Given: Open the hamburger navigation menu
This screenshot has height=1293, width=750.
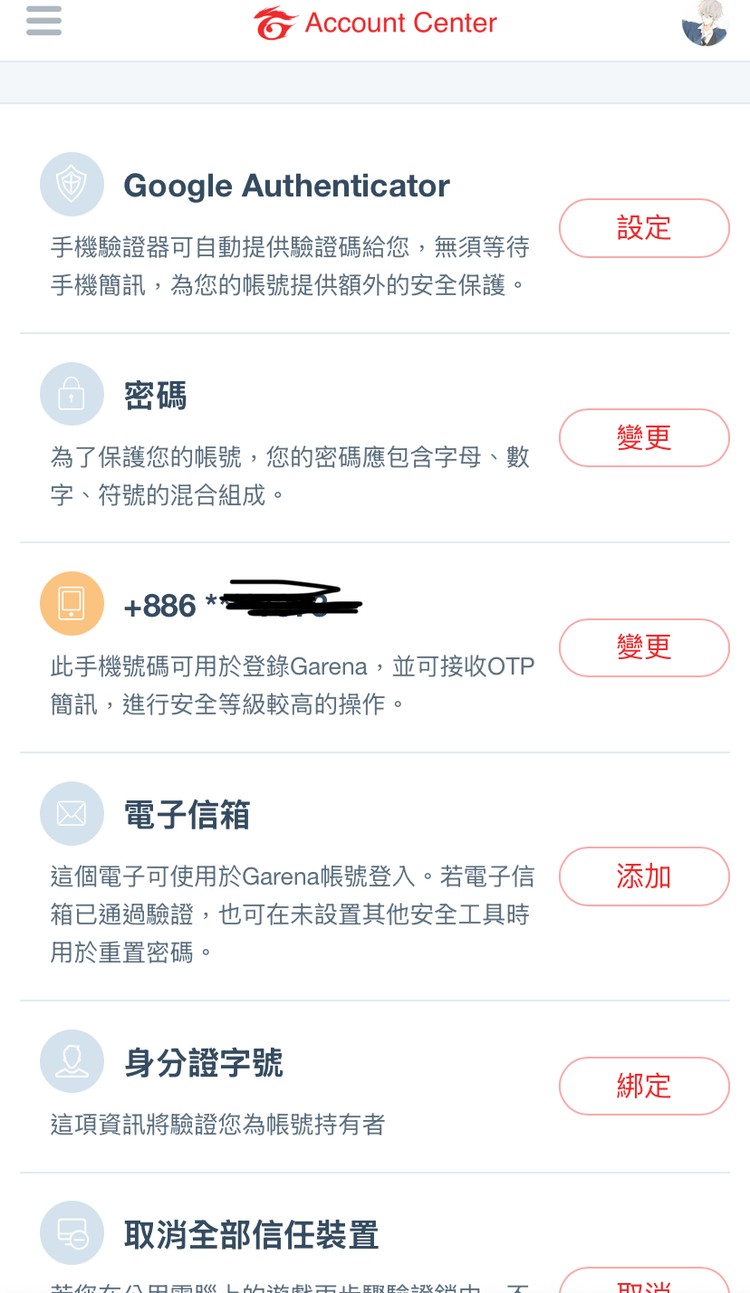Looking at the screenshot, I should [43, 21].
